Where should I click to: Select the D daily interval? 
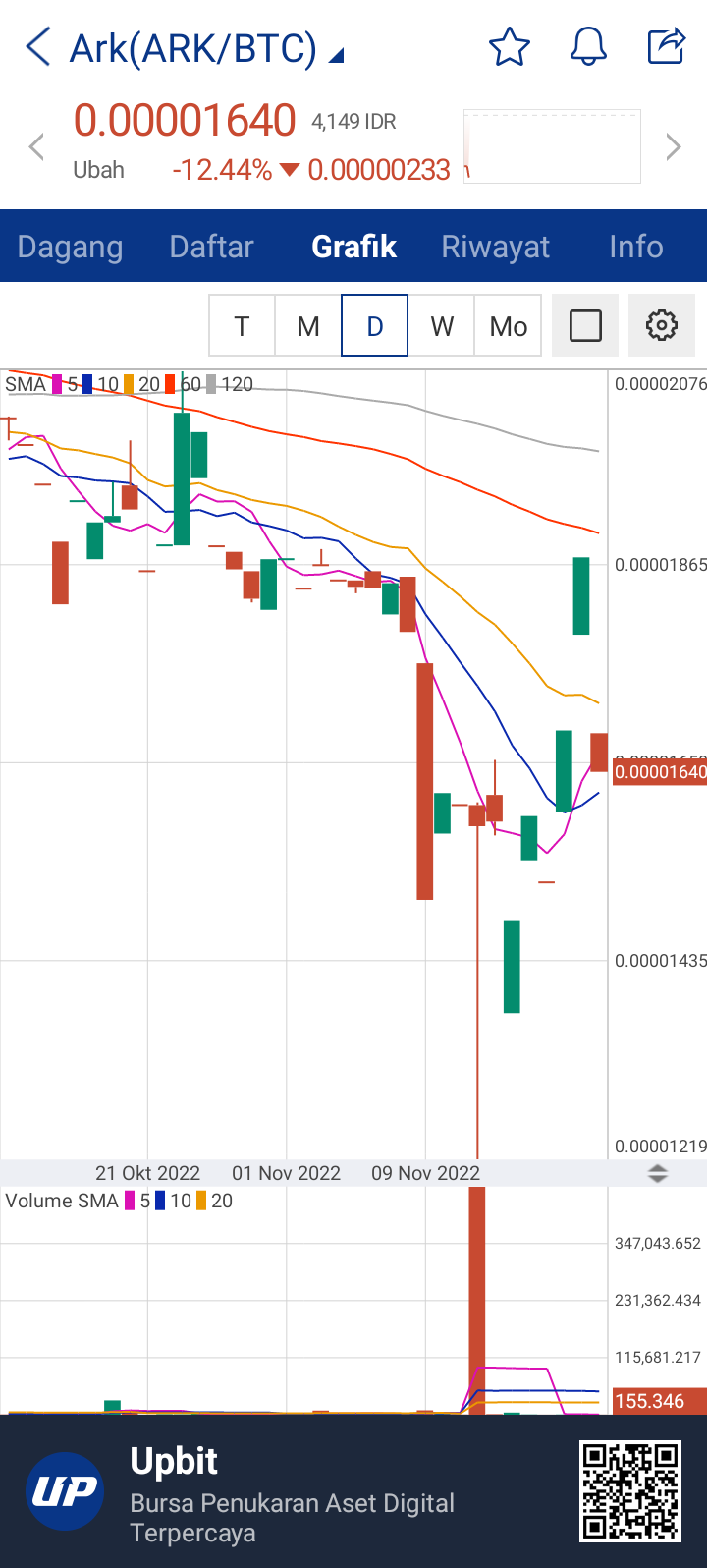click(374, 325)
